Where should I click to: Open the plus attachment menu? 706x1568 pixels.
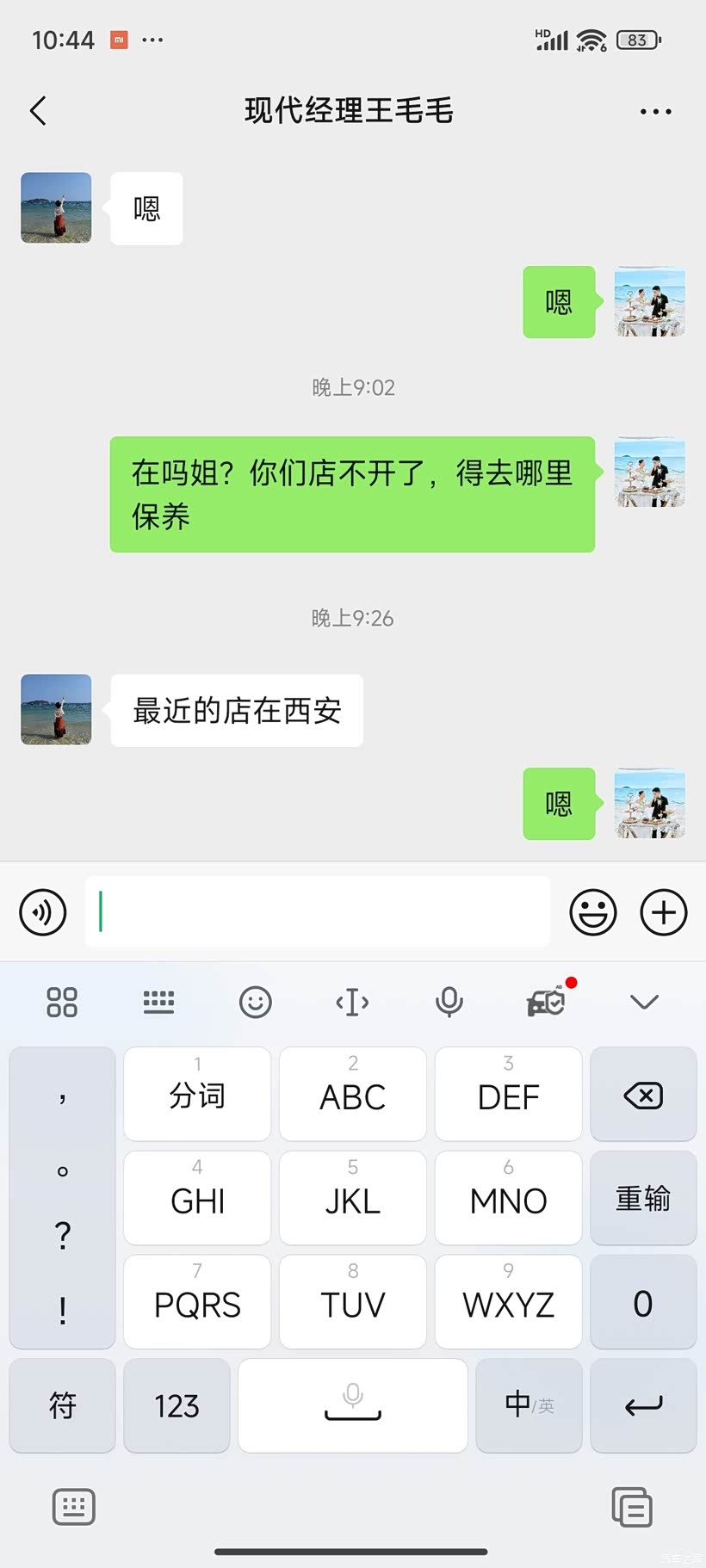pyautogui.click(x=663, y=912)
